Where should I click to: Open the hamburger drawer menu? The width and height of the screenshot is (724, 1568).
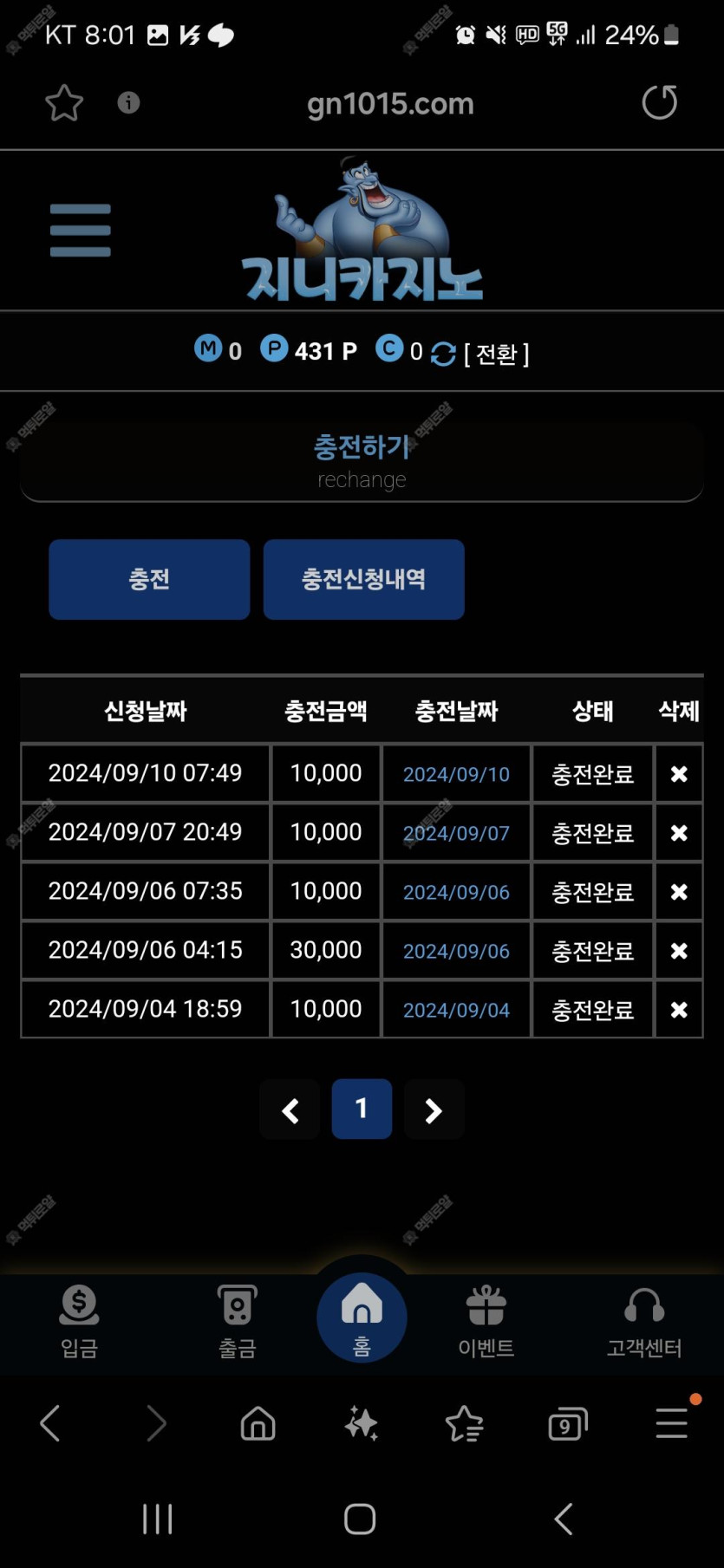[80, 231]
